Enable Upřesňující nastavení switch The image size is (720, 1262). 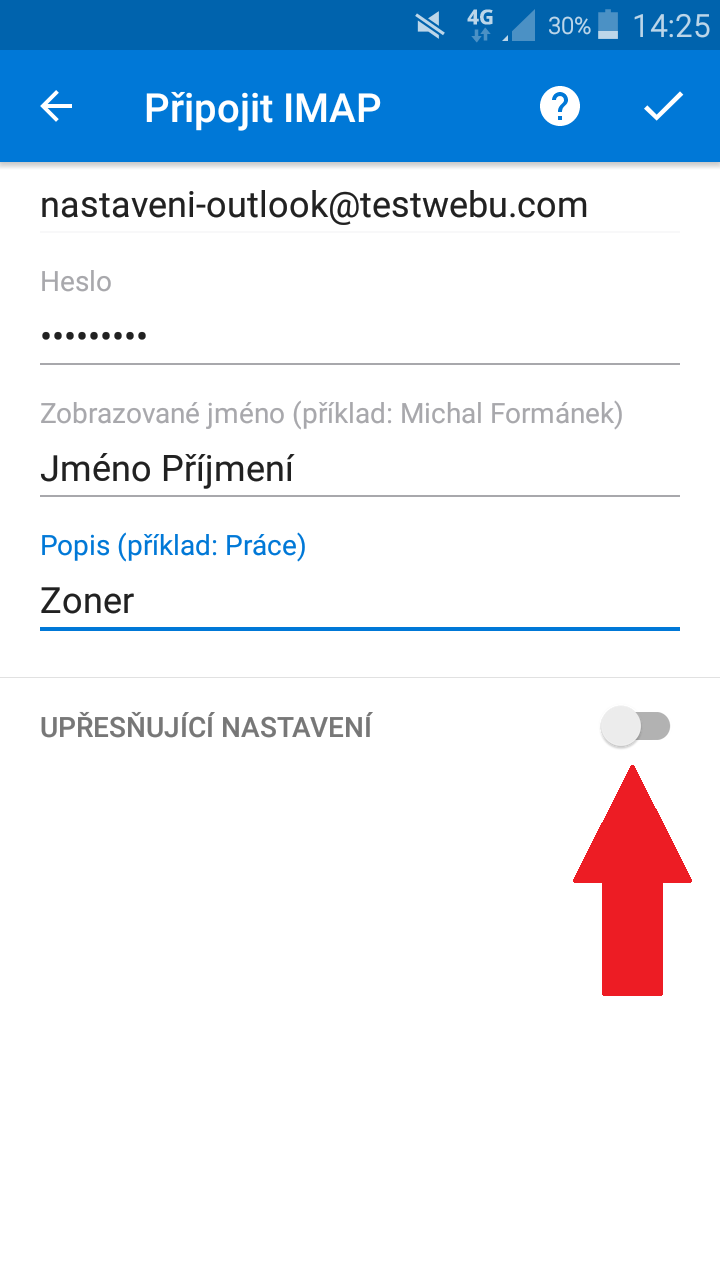coord(635,727)
